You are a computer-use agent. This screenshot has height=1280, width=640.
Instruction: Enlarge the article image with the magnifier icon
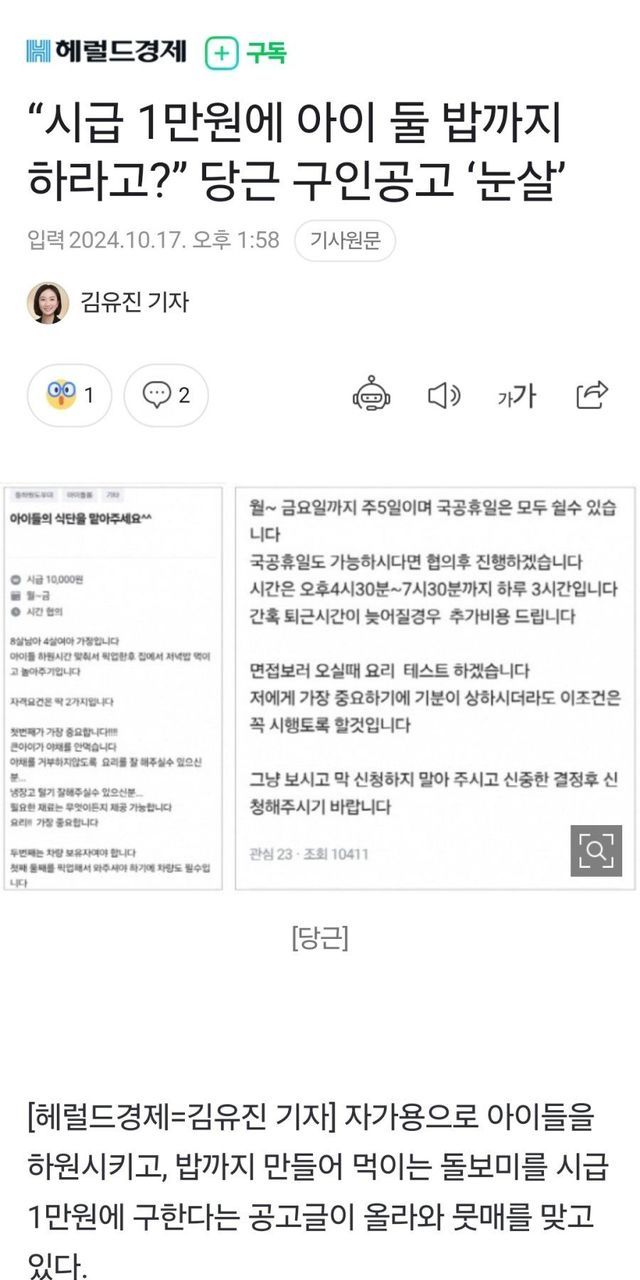[x=596, y=851]
